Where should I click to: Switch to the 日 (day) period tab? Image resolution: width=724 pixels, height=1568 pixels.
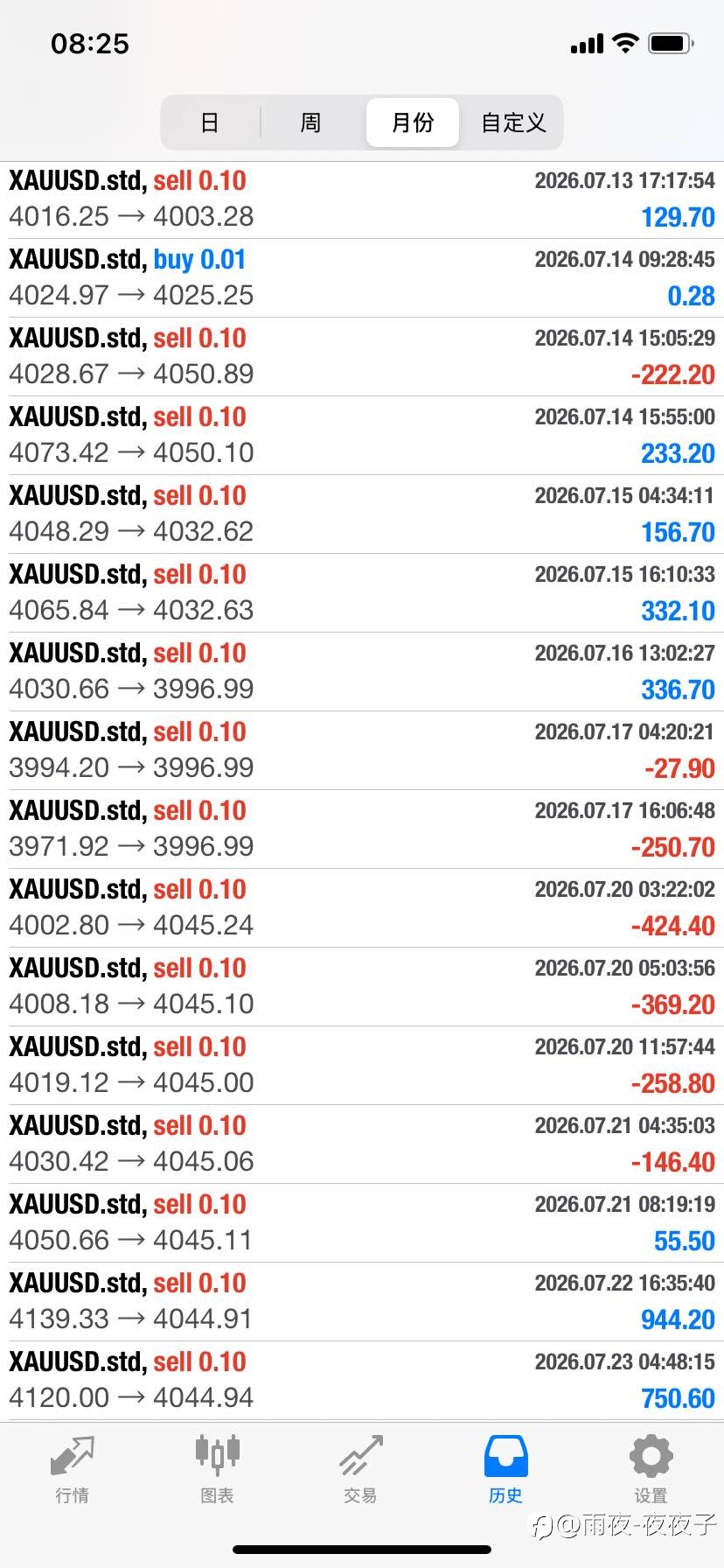coord(210,122)
